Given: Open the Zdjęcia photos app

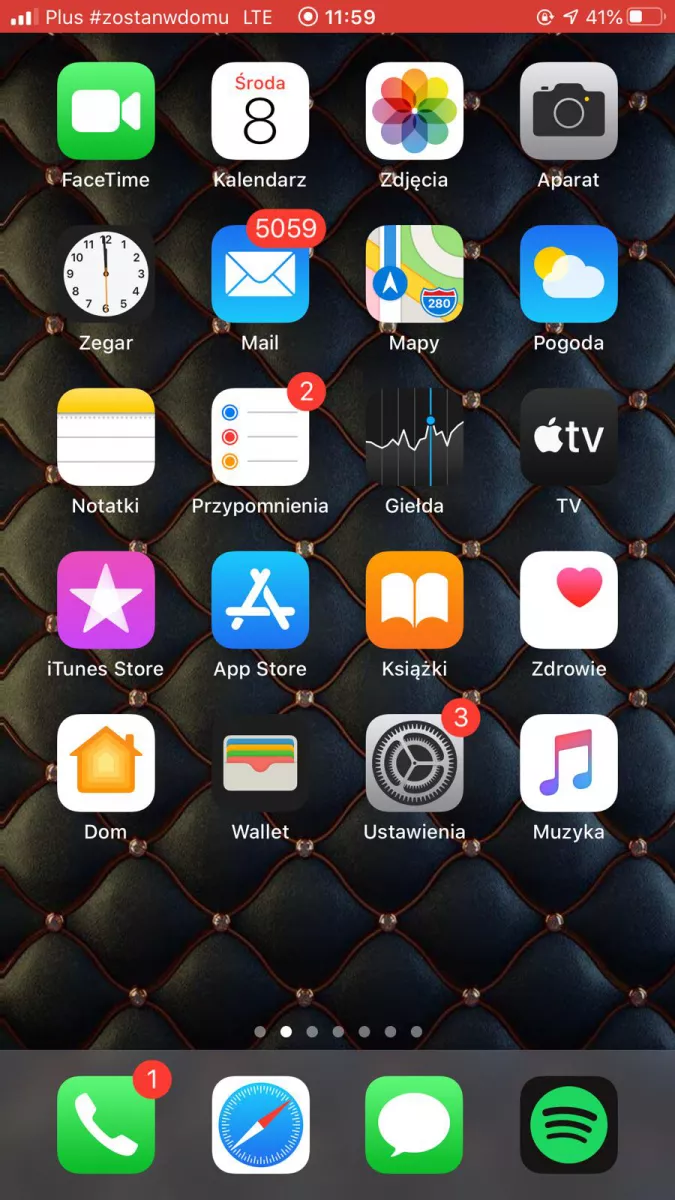Looking at the screenshot, I should (x=414, y=111).
